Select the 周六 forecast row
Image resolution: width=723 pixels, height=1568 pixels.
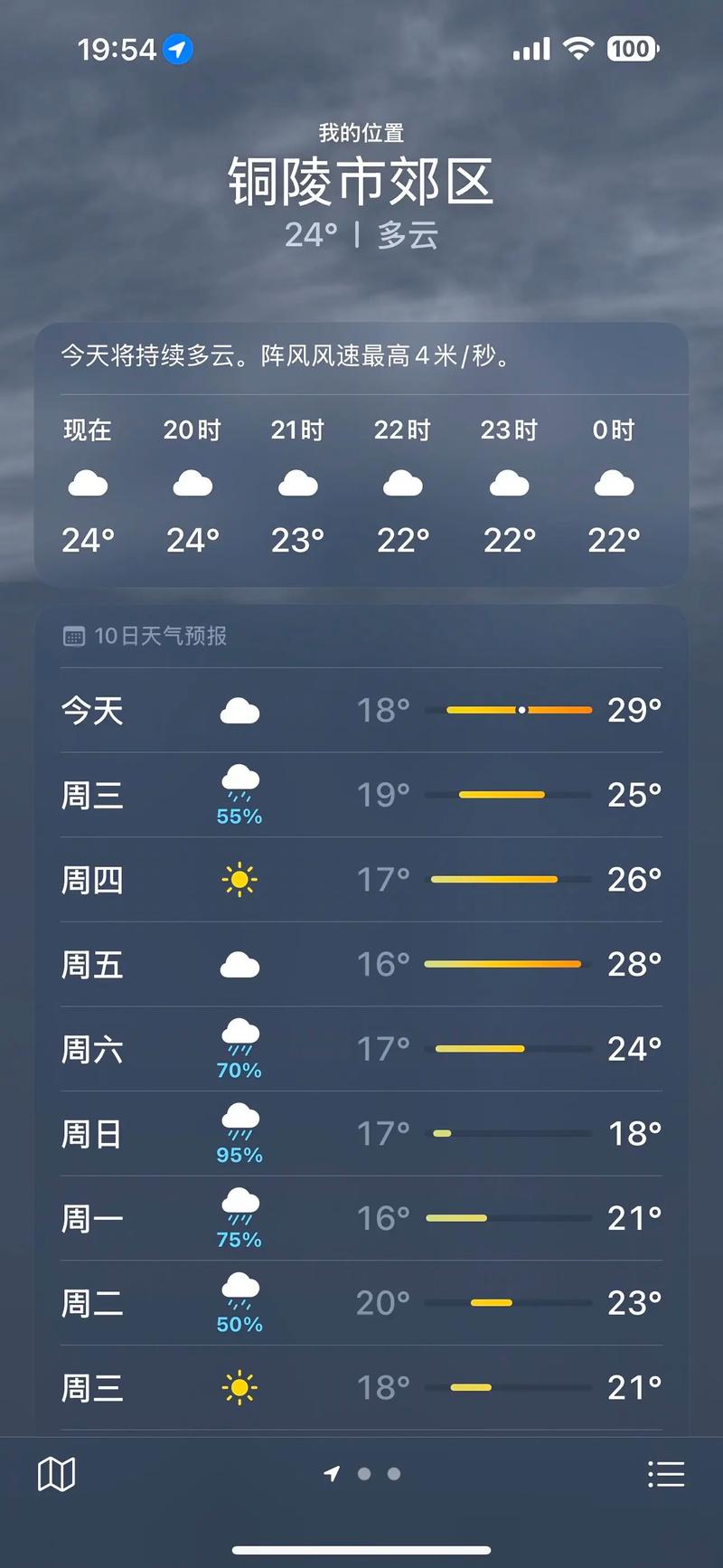point(361,1048)
